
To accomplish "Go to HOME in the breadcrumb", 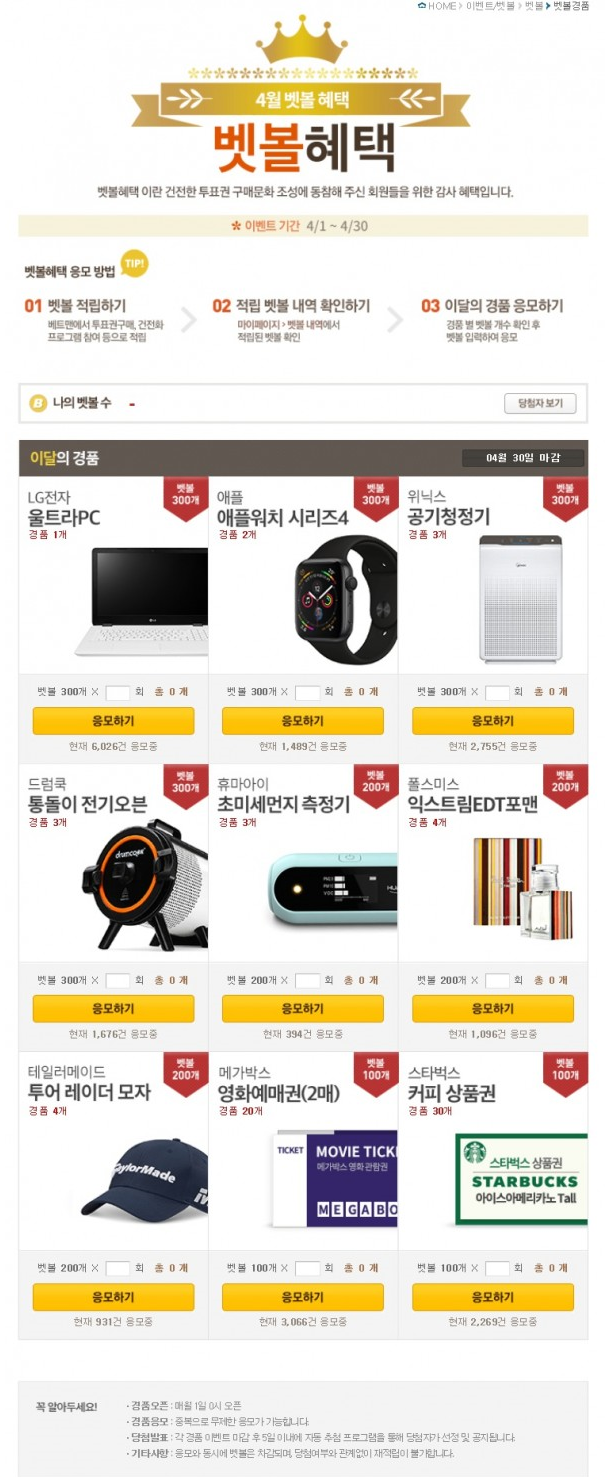I will coord(441,6).
